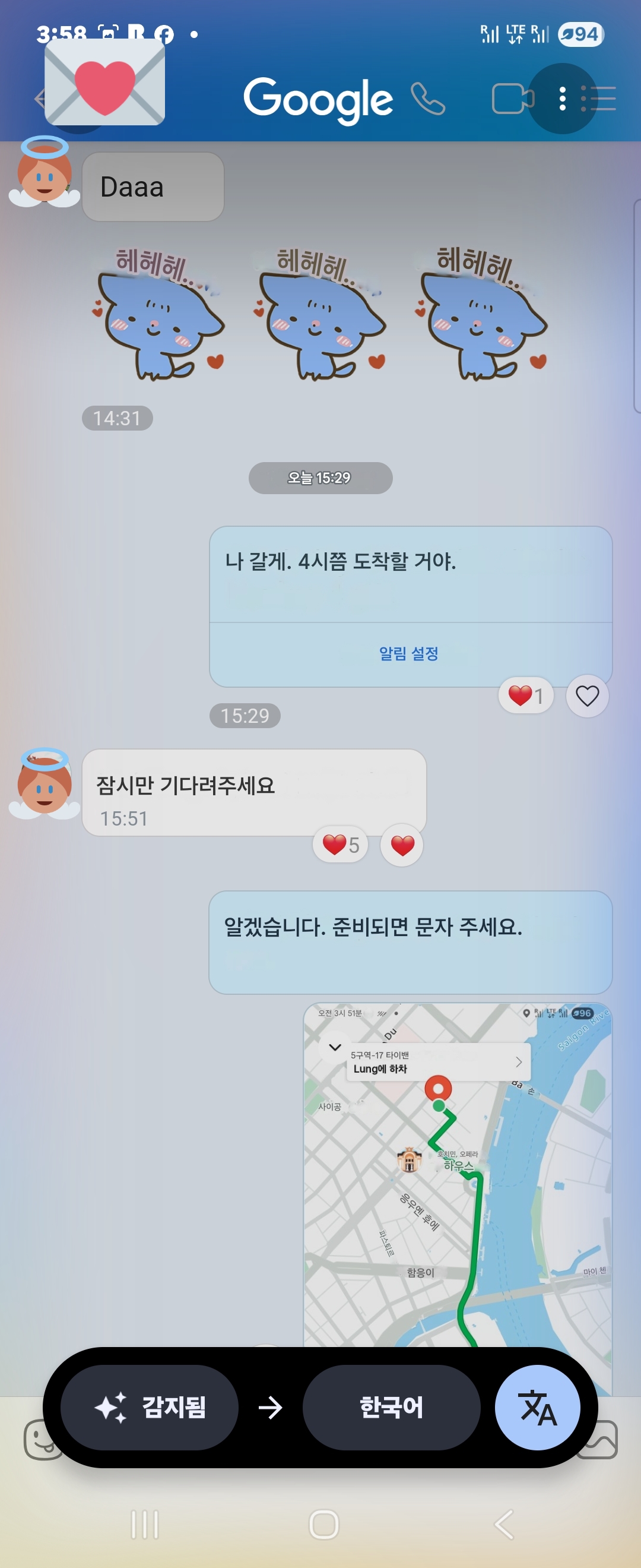This screenshot has width=641, height=1568.
Task: Open the heart envelope icon
Action: [104, 83]
